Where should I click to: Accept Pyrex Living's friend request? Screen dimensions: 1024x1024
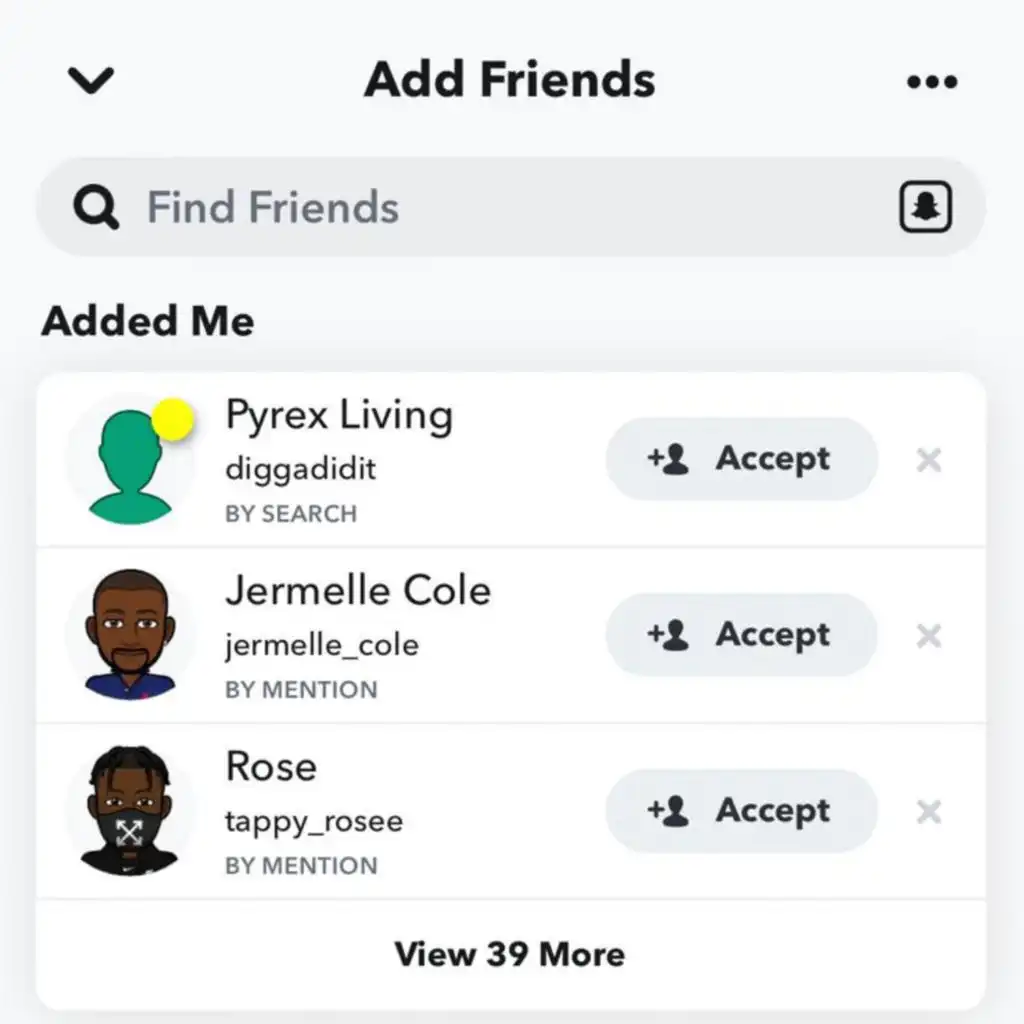pos(741,459)
